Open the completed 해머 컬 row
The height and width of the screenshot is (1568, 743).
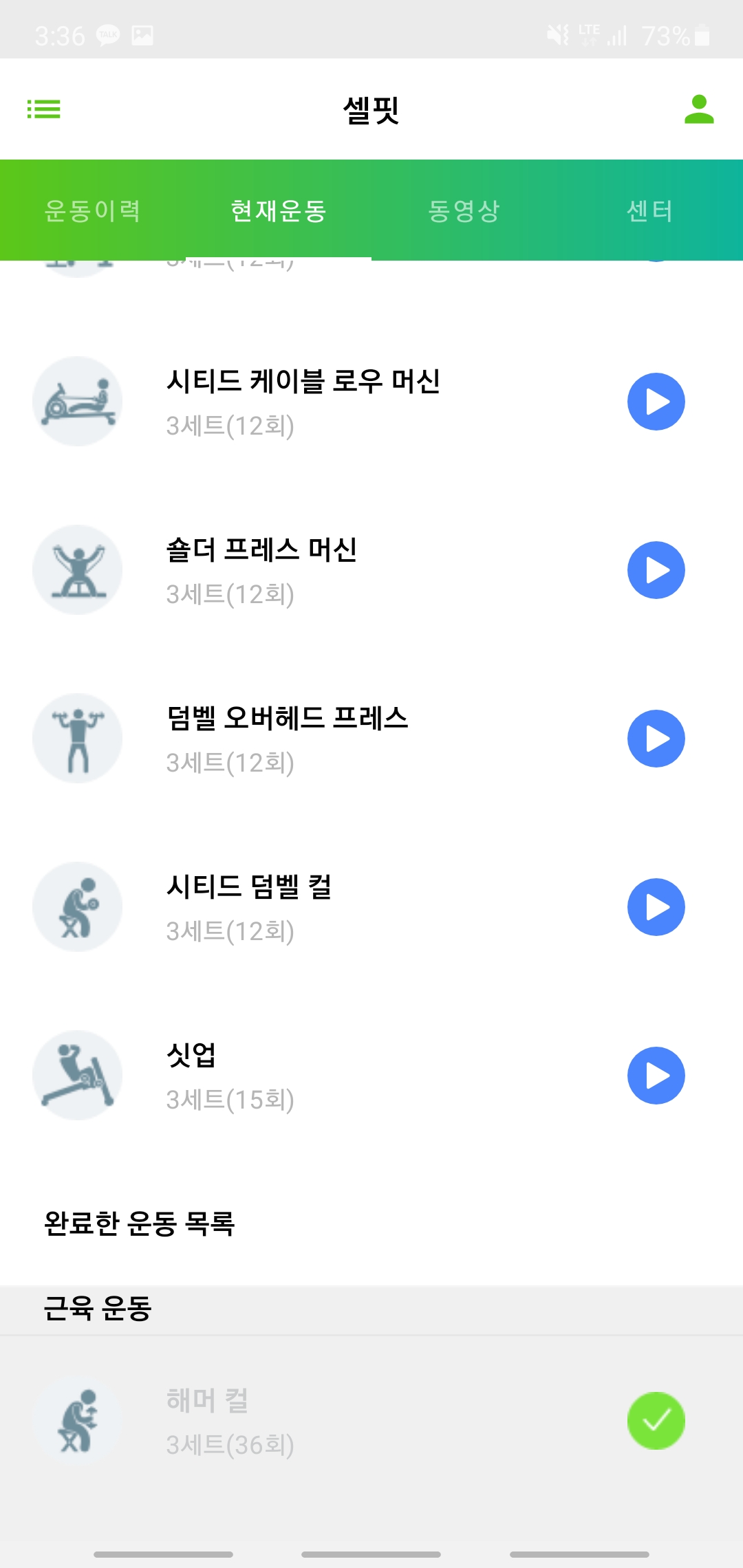[x=371, y=1421]
